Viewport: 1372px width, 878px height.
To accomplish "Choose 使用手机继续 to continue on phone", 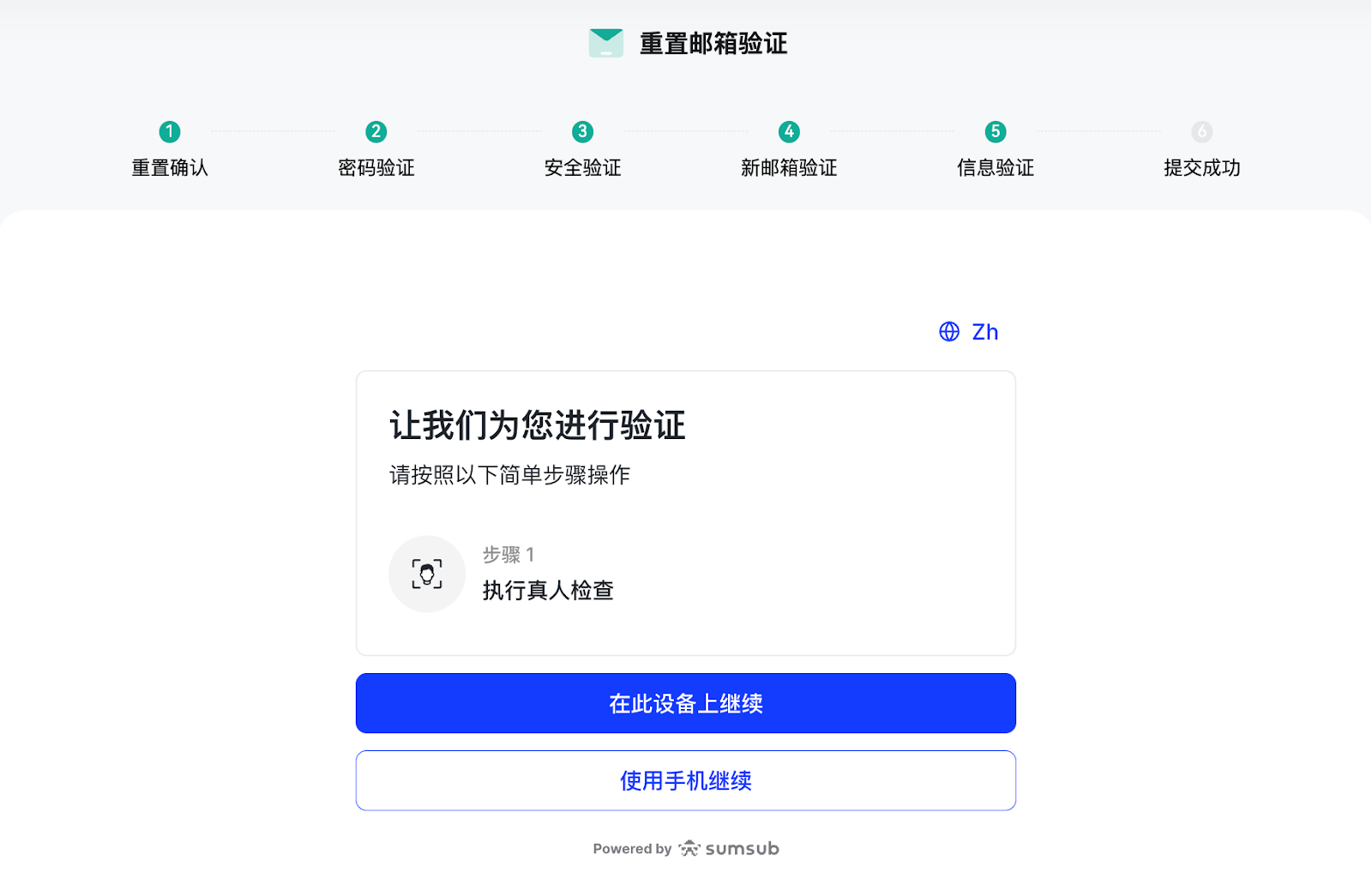I will (x=685, y=780).
